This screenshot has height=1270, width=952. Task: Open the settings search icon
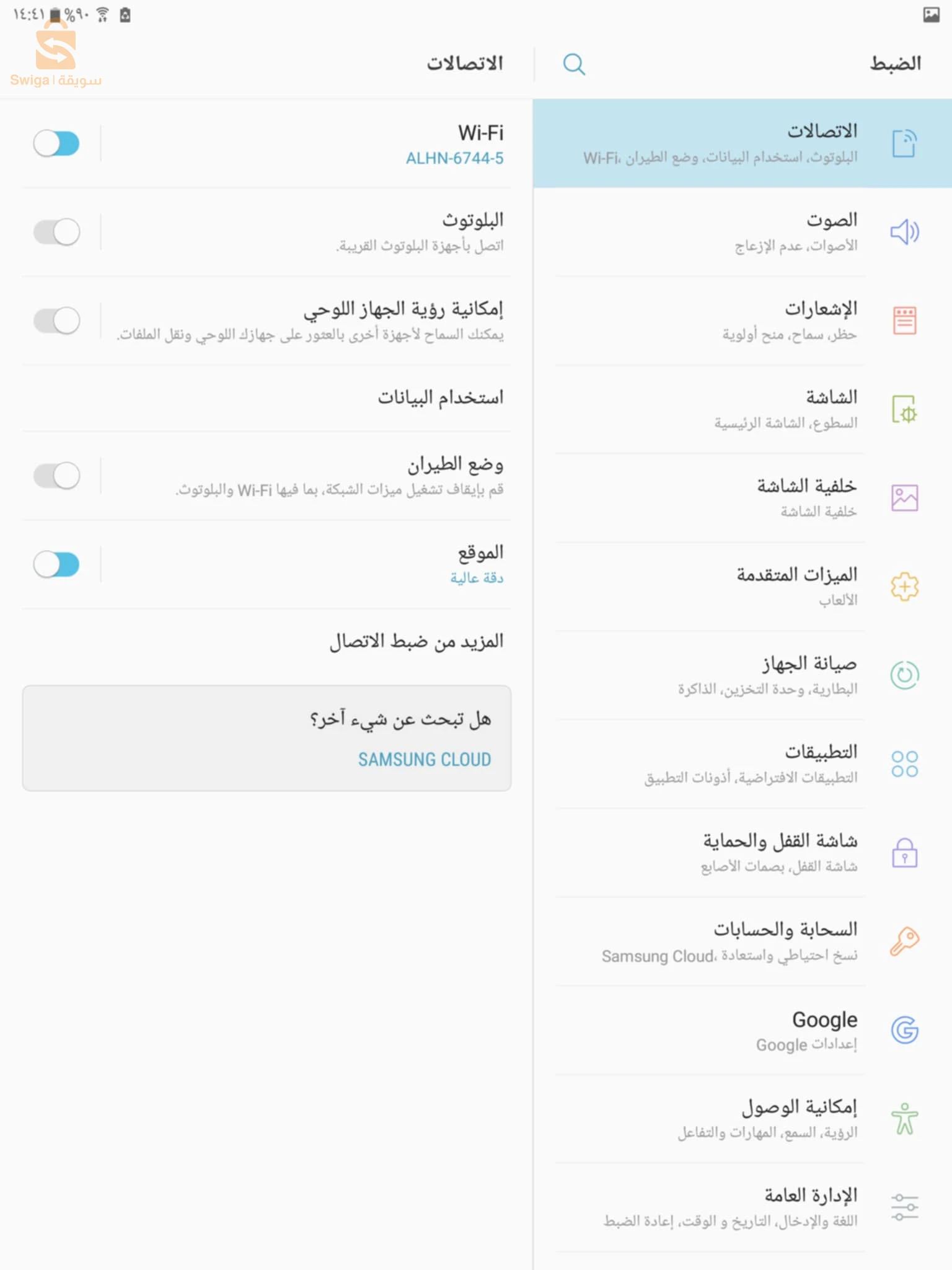[574, 64]
